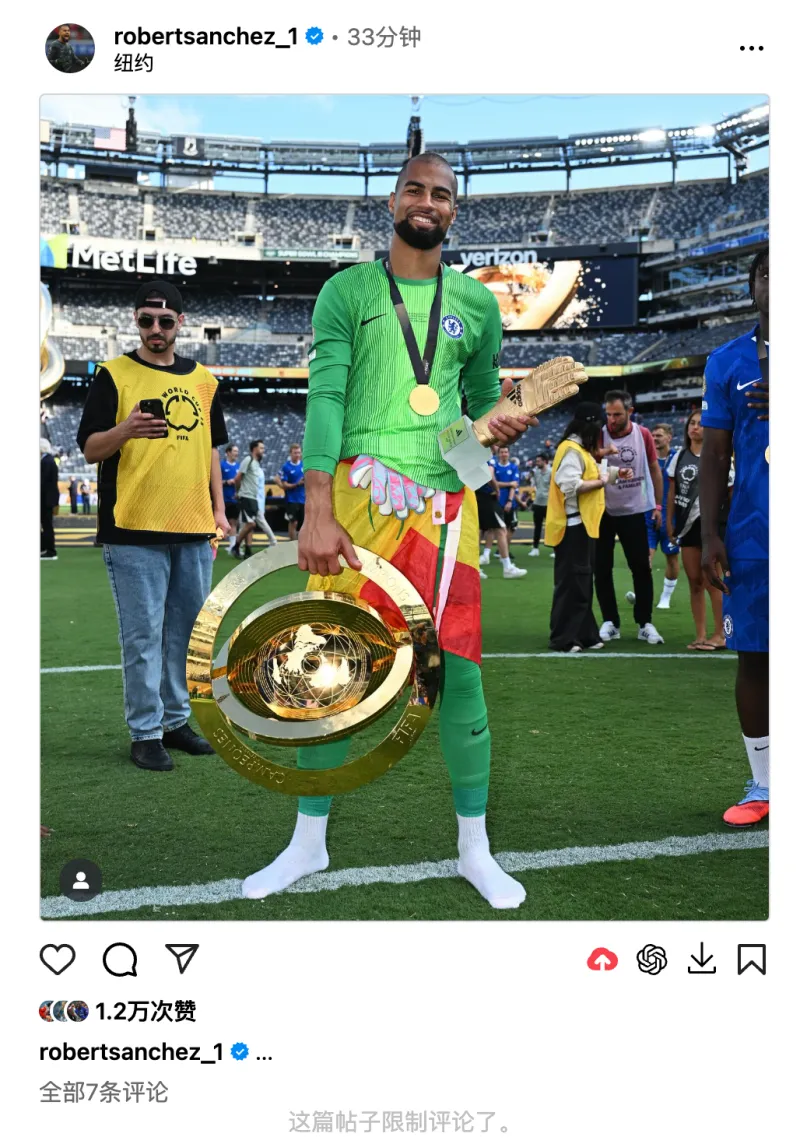View who liked via 1.2万次赞
This screenshot has height=1144, width=800.
[x=145, y=1011]
